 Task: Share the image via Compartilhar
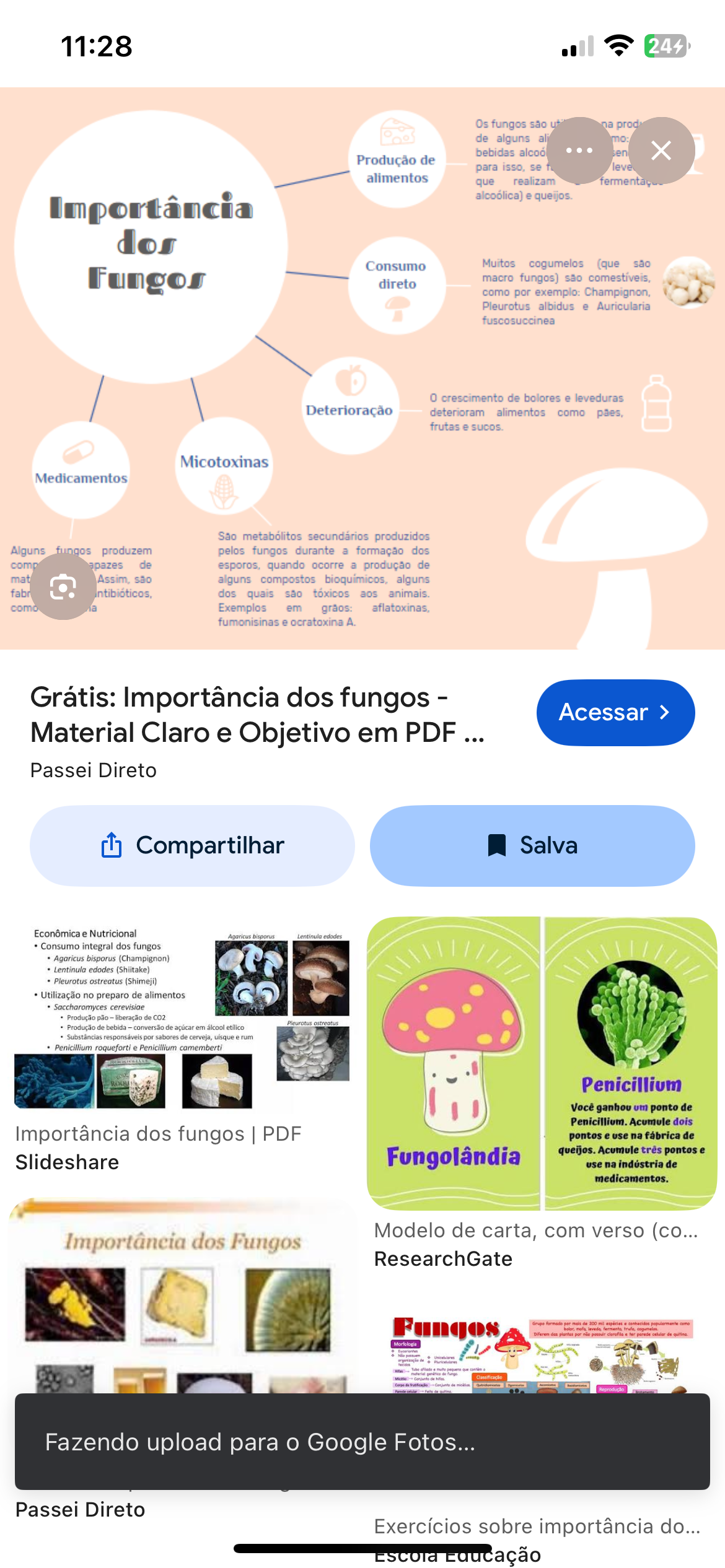tap(192, 845)
